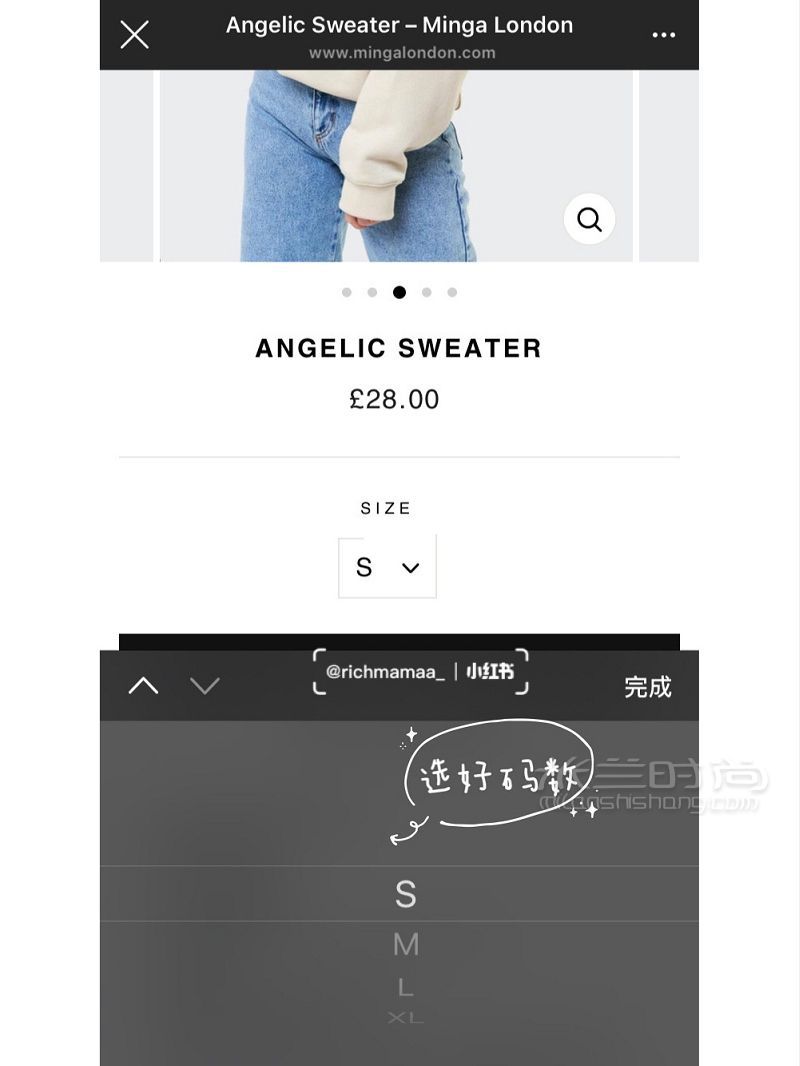Tap the picker's previous field arrow
800x1066 pixels.
(x=144, y=686)
